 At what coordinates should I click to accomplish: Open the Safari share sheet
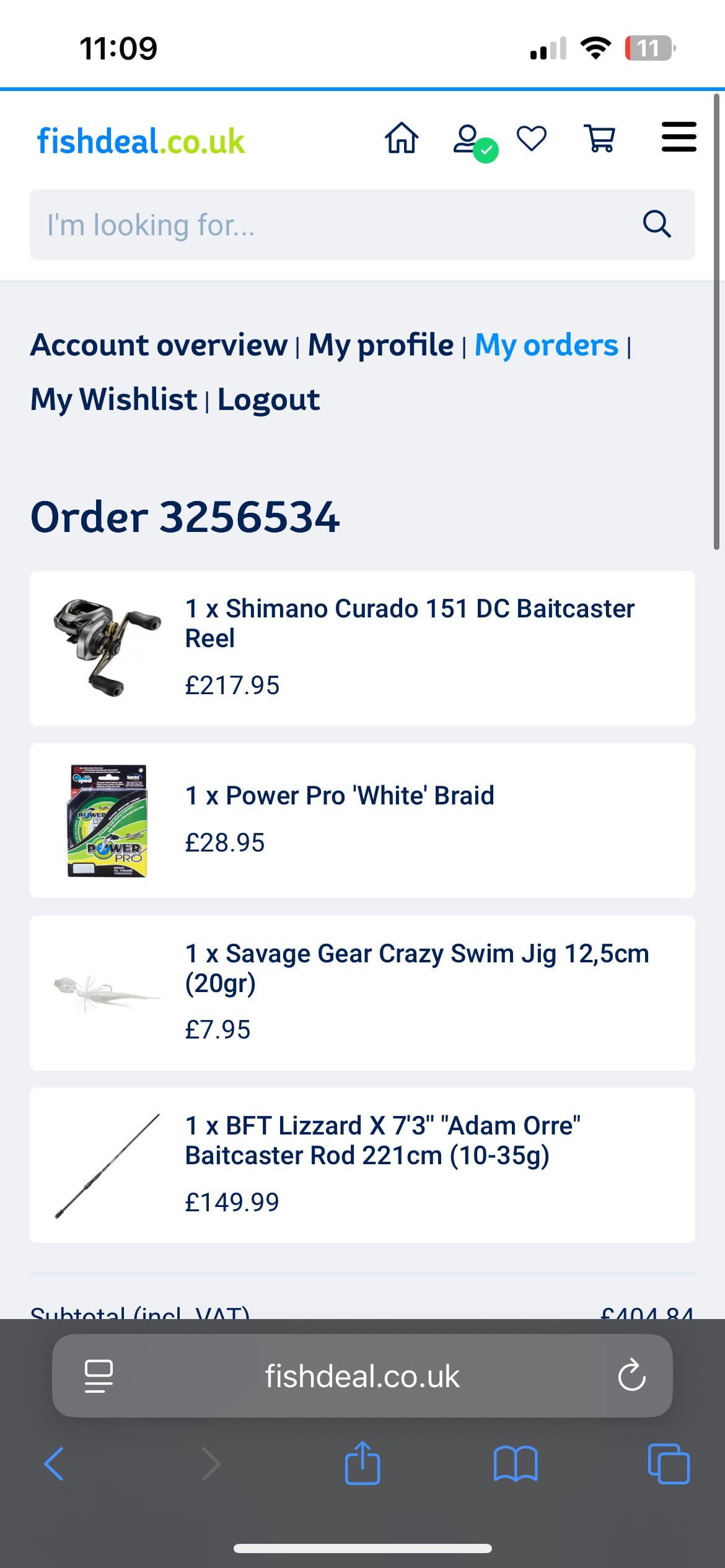coord(362,1463)
